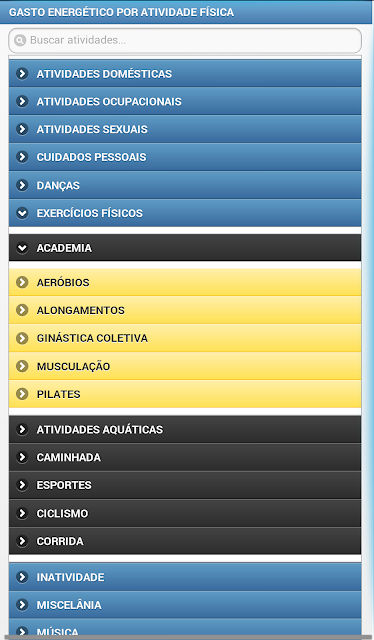Expand Atividades Ocupacionais category
This screenshot has height=640, width=374.
pyautogui.click(x=185, y=102)
